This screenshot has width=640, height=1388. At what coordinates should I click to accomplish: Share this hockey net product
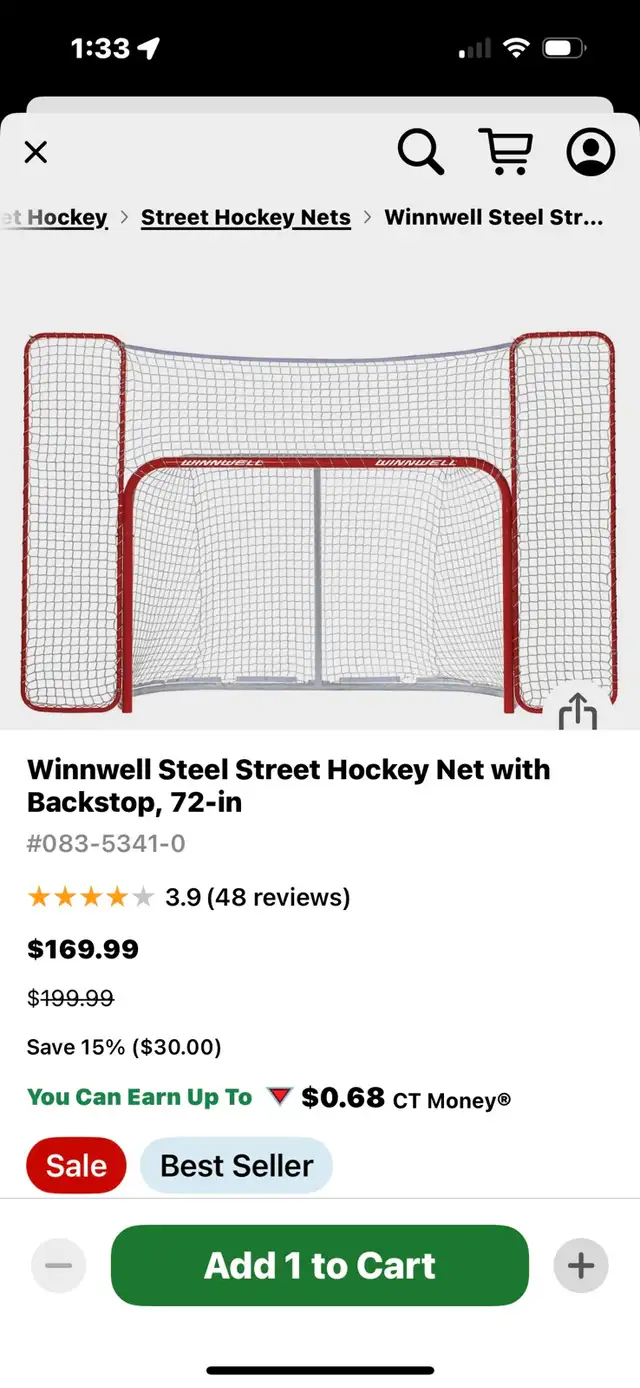pyautogui.click(x=578, y=712)
